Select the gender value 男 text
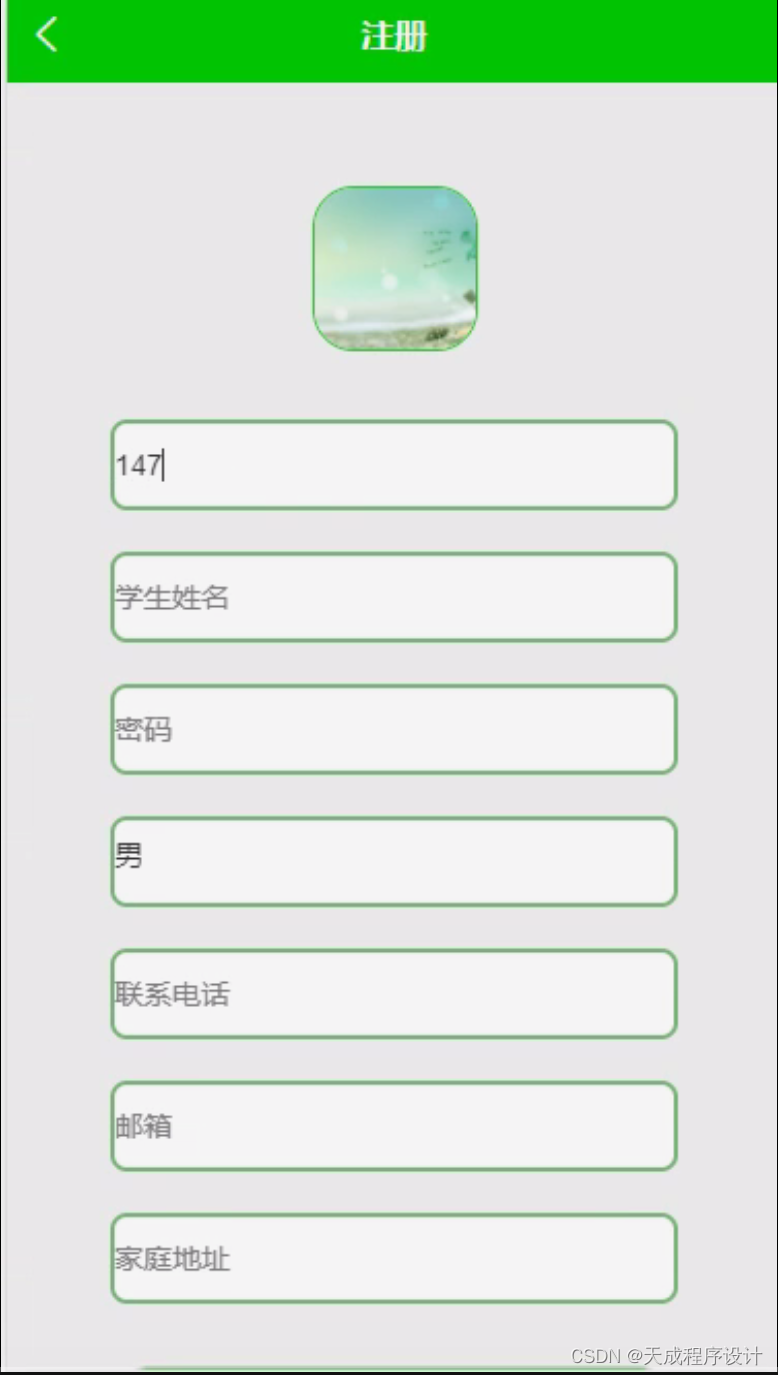Screen dimensions: 778x1375 pos(124,858)
